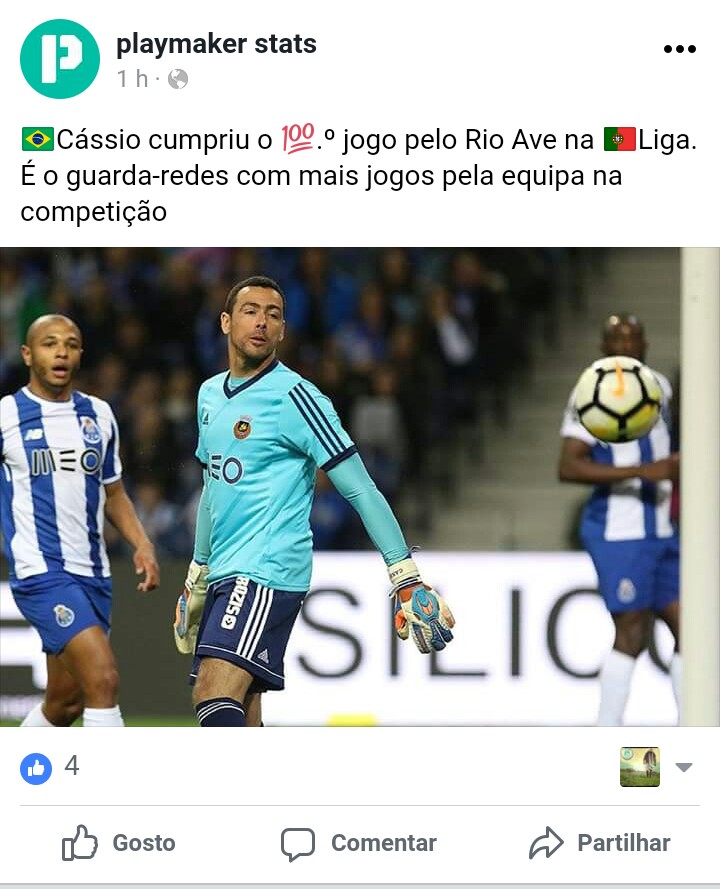Open playmaker stats profile picture
Viewport: 720px width, 889px height.
pyautogui.click(x=59, y=59)
